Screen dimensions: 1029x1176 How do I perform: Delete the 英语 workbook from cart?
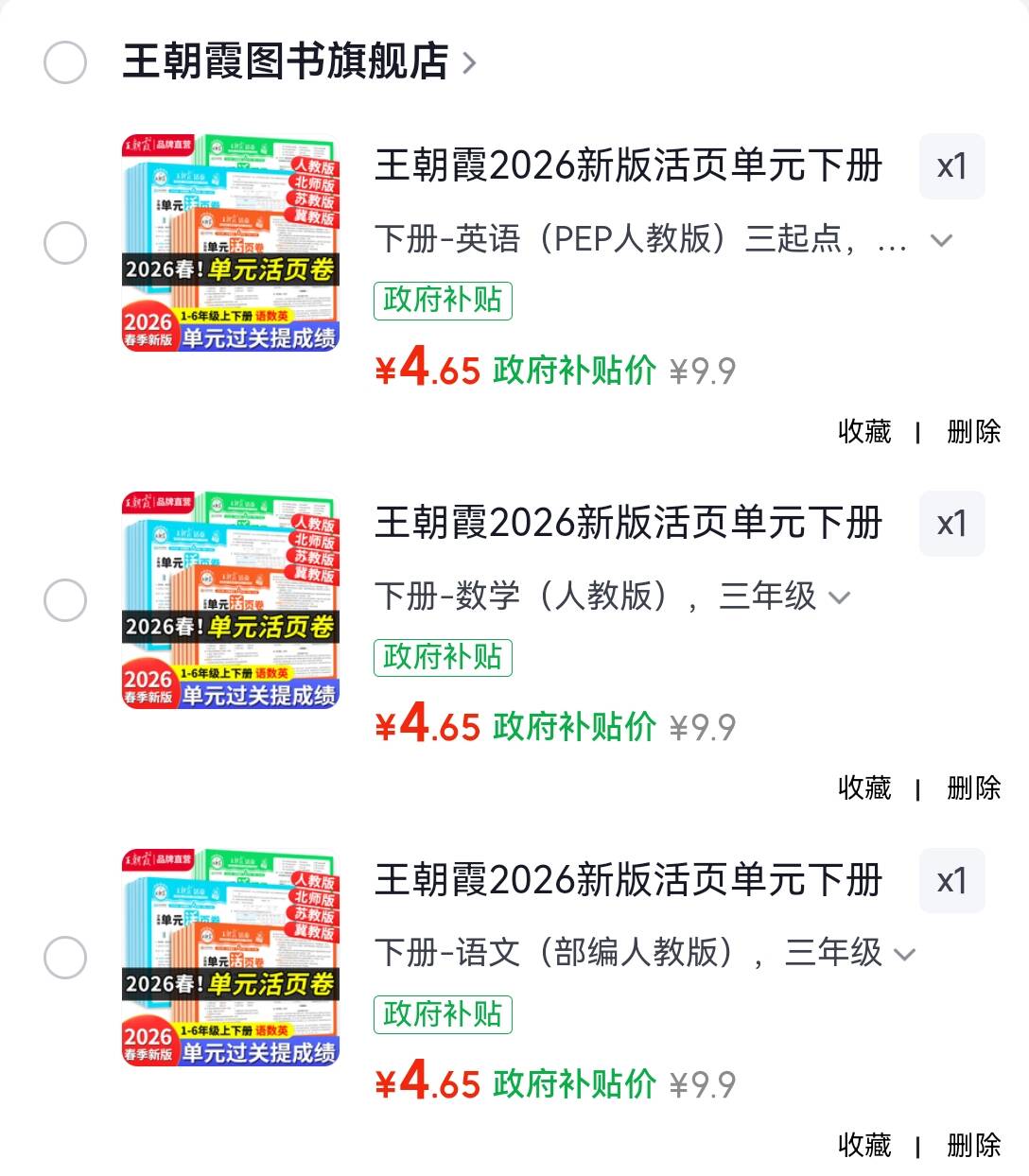[973, 432]
